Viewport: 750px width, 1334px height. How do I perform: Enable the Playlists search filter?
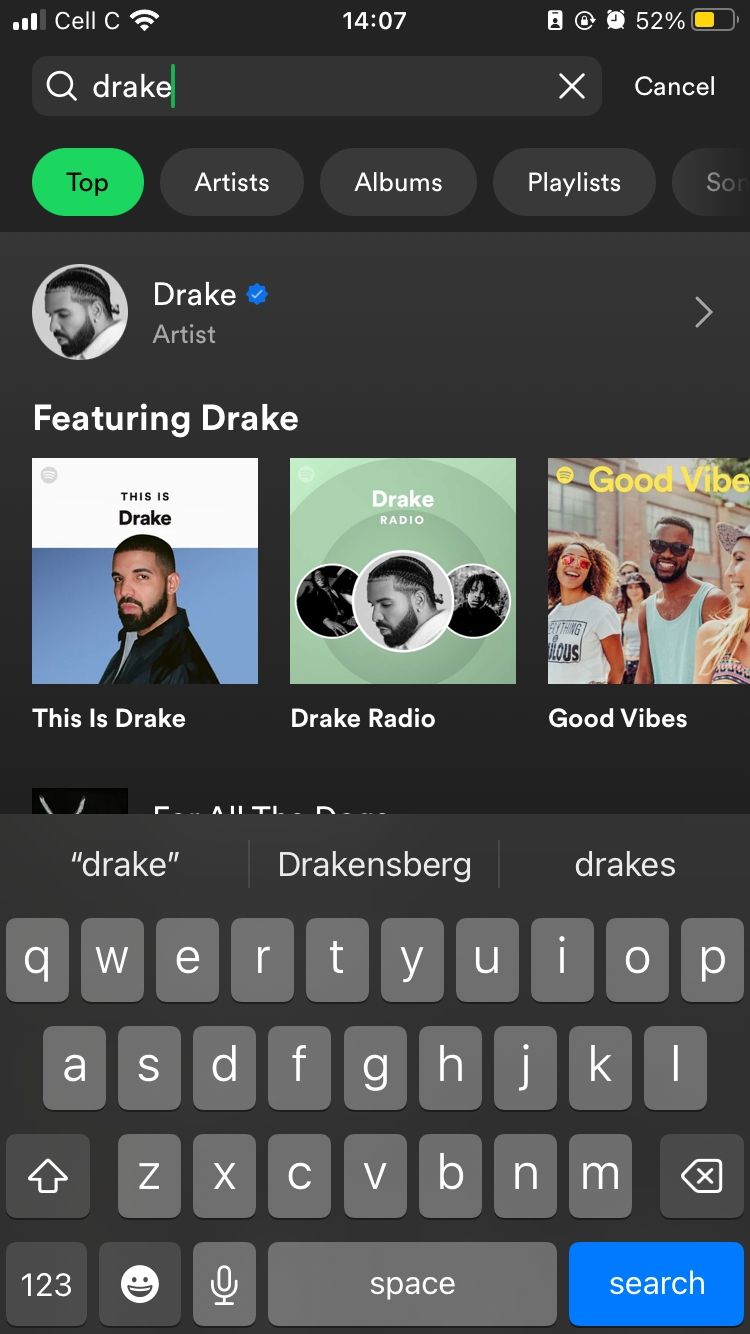pos(574,182)
